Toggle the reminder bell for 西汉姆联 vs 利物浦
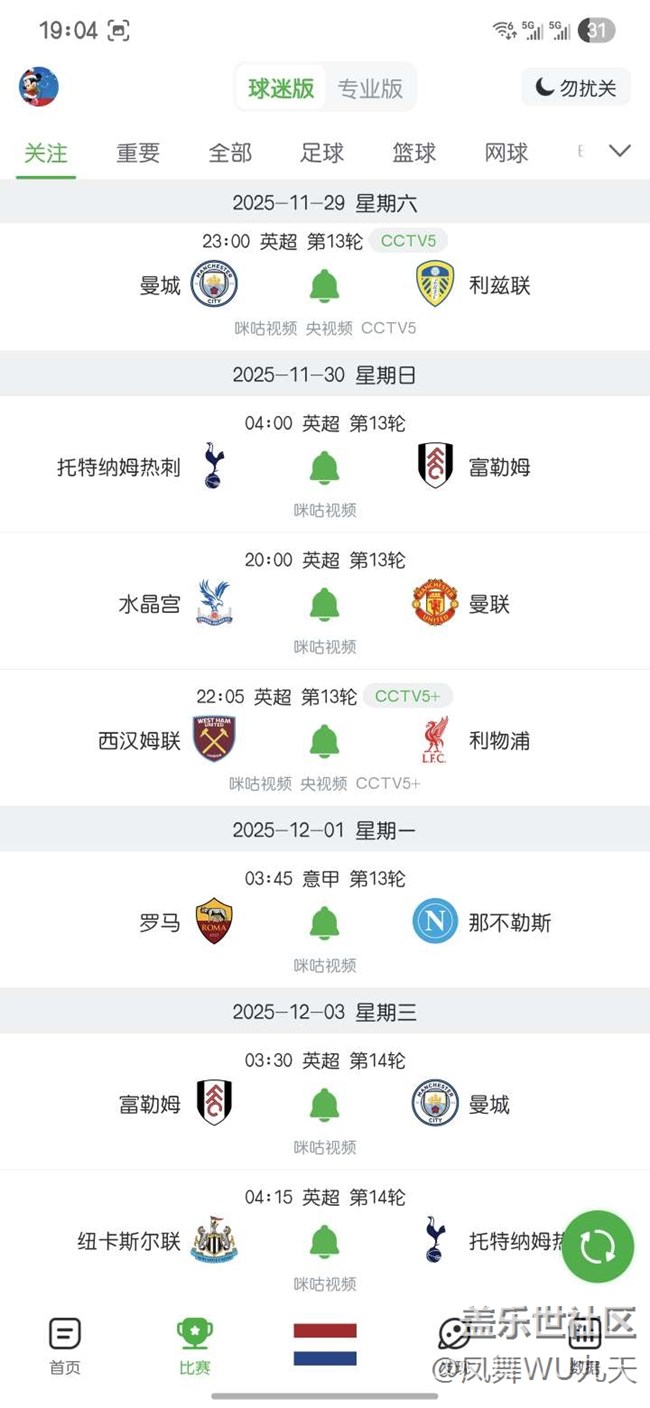650x1408 pixels. (324, 741)
